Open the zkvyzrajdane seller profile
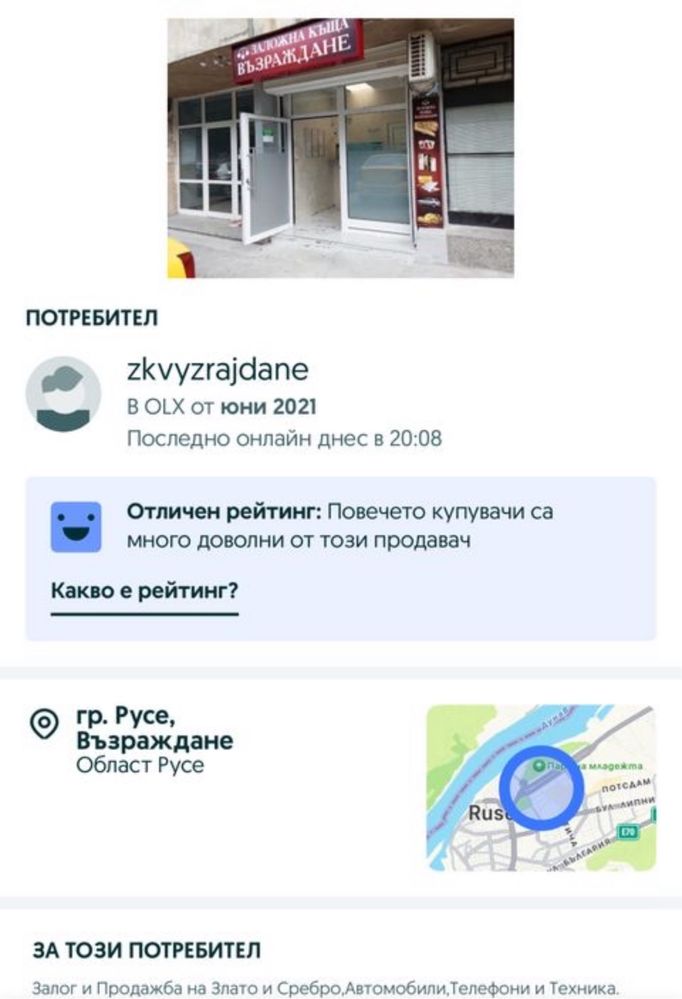The height and width of the screenshot is (999, 682). 217,369
